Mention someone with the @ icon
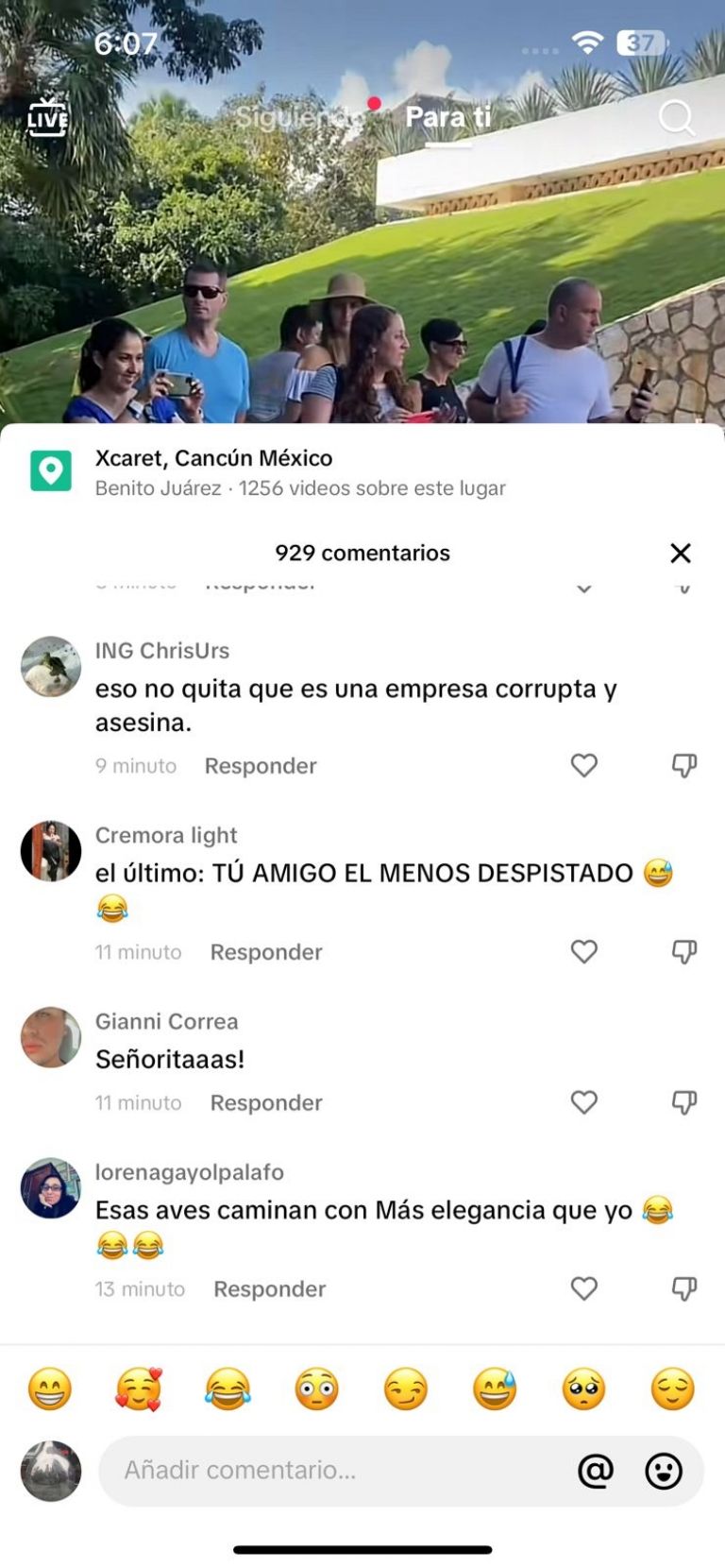The image size is (725, 1568). pos(596,1471)
